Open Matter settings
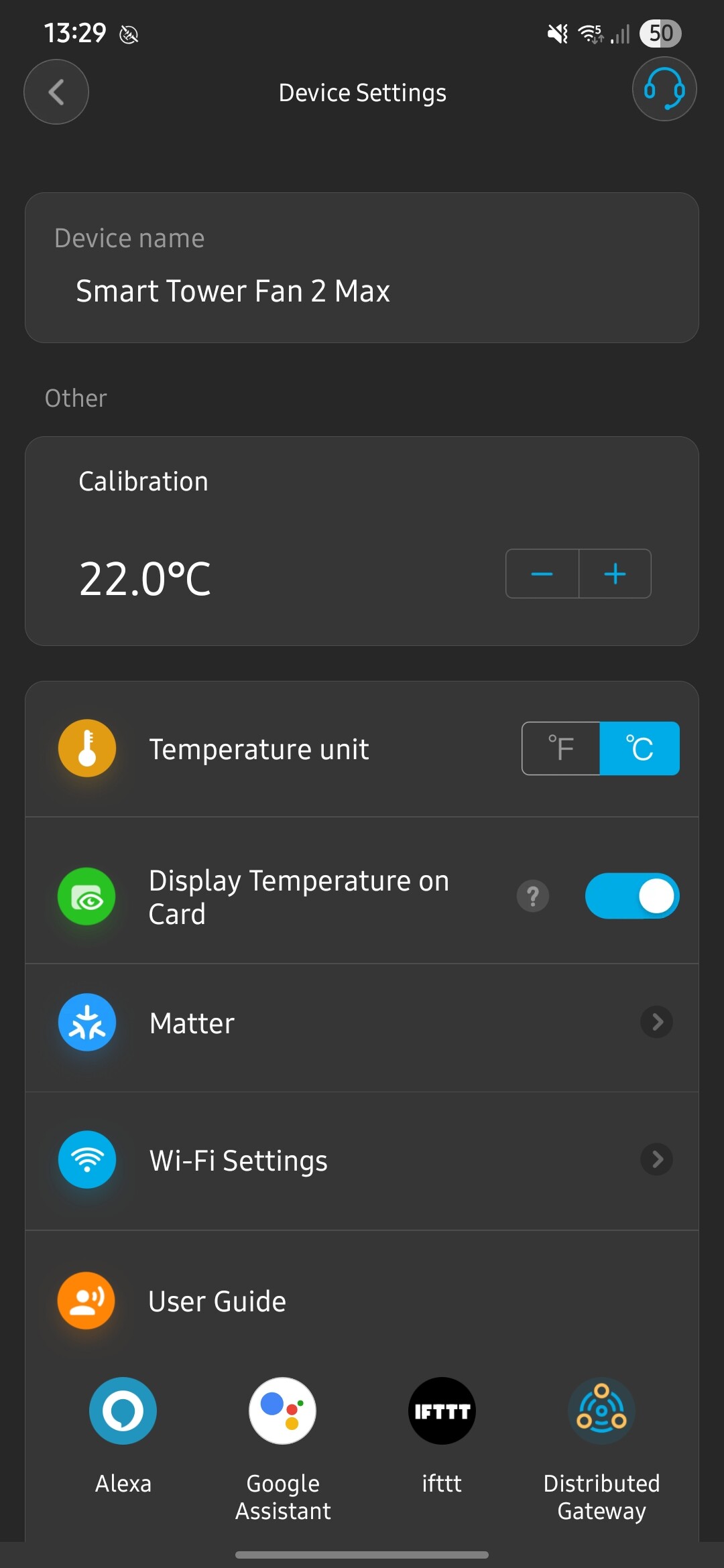 [x=362, y=1023]
